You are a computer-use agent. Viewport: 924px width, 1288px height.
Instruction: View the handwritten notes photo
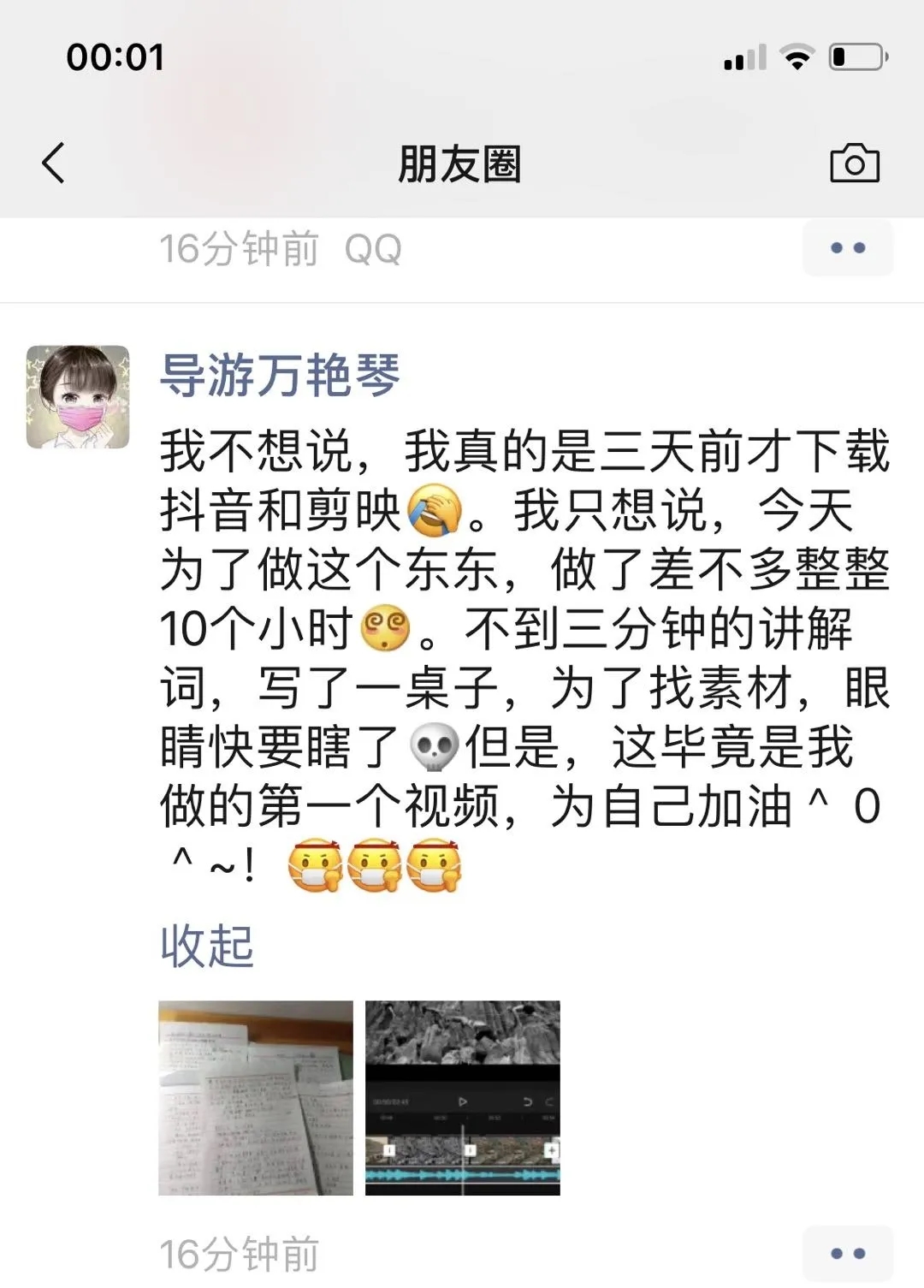click(x=256, y=1097)
